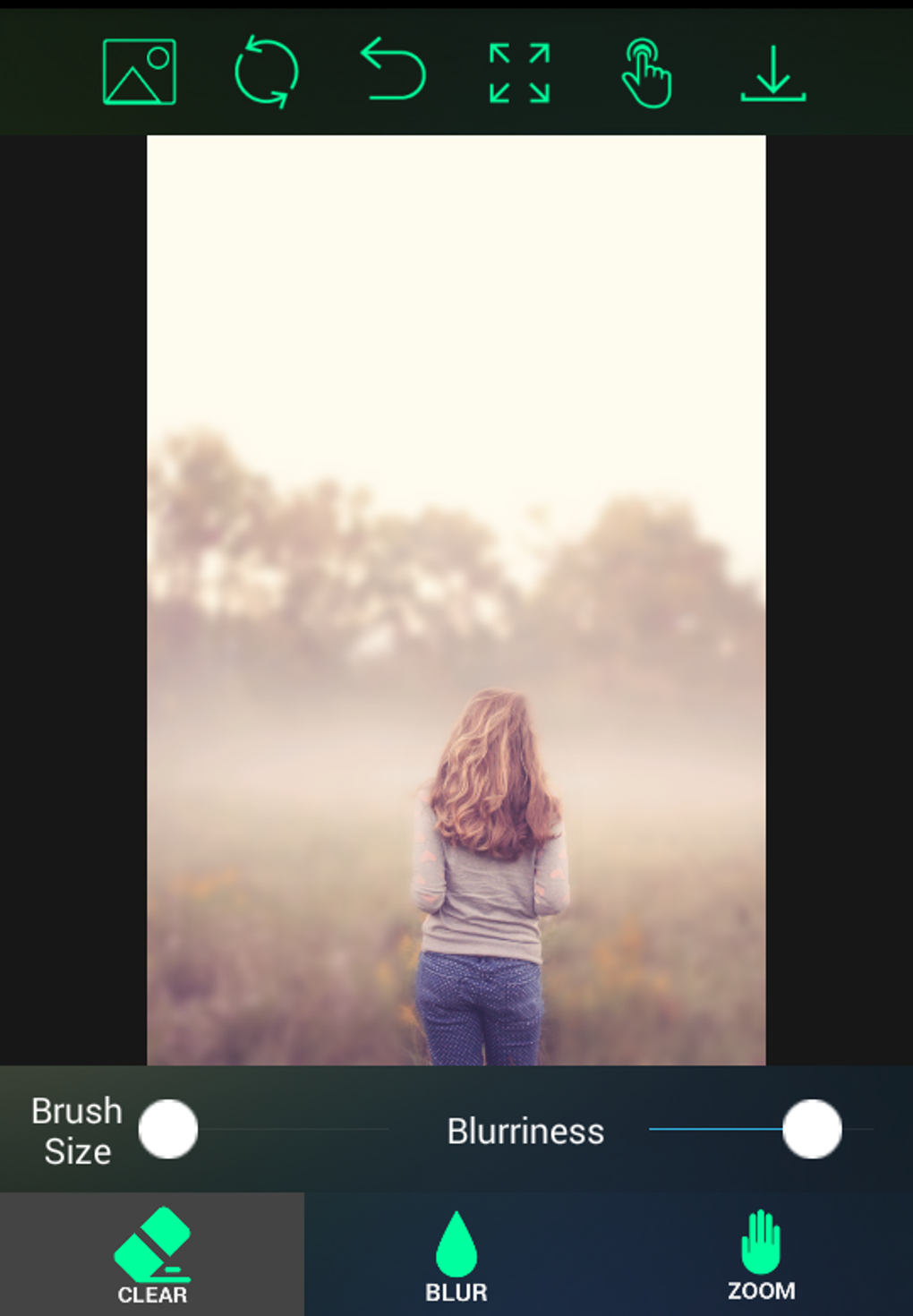Tap the girl in the photo
Screen dimensions: 913x1316
tap(488, 850)
